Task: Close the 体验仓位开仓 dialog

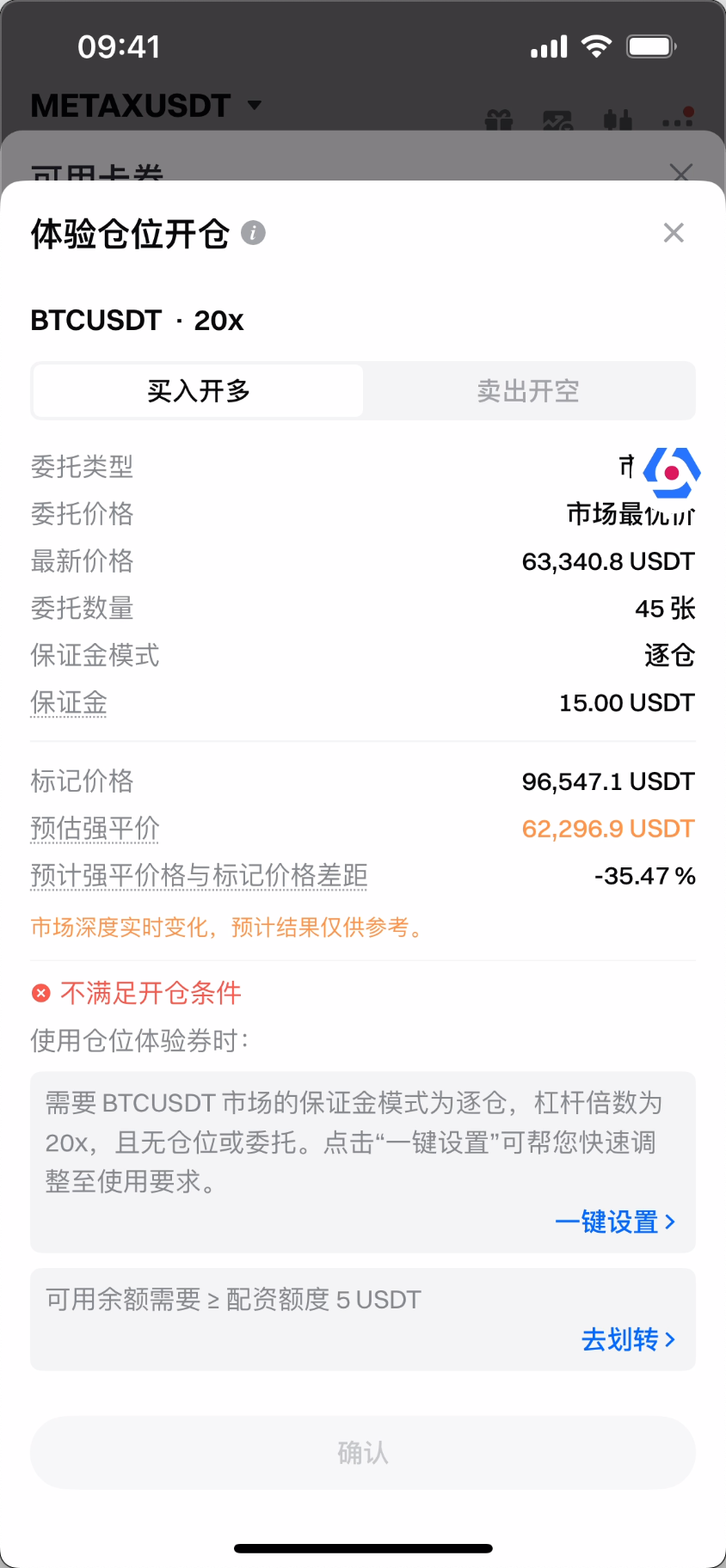Action: 674,233
